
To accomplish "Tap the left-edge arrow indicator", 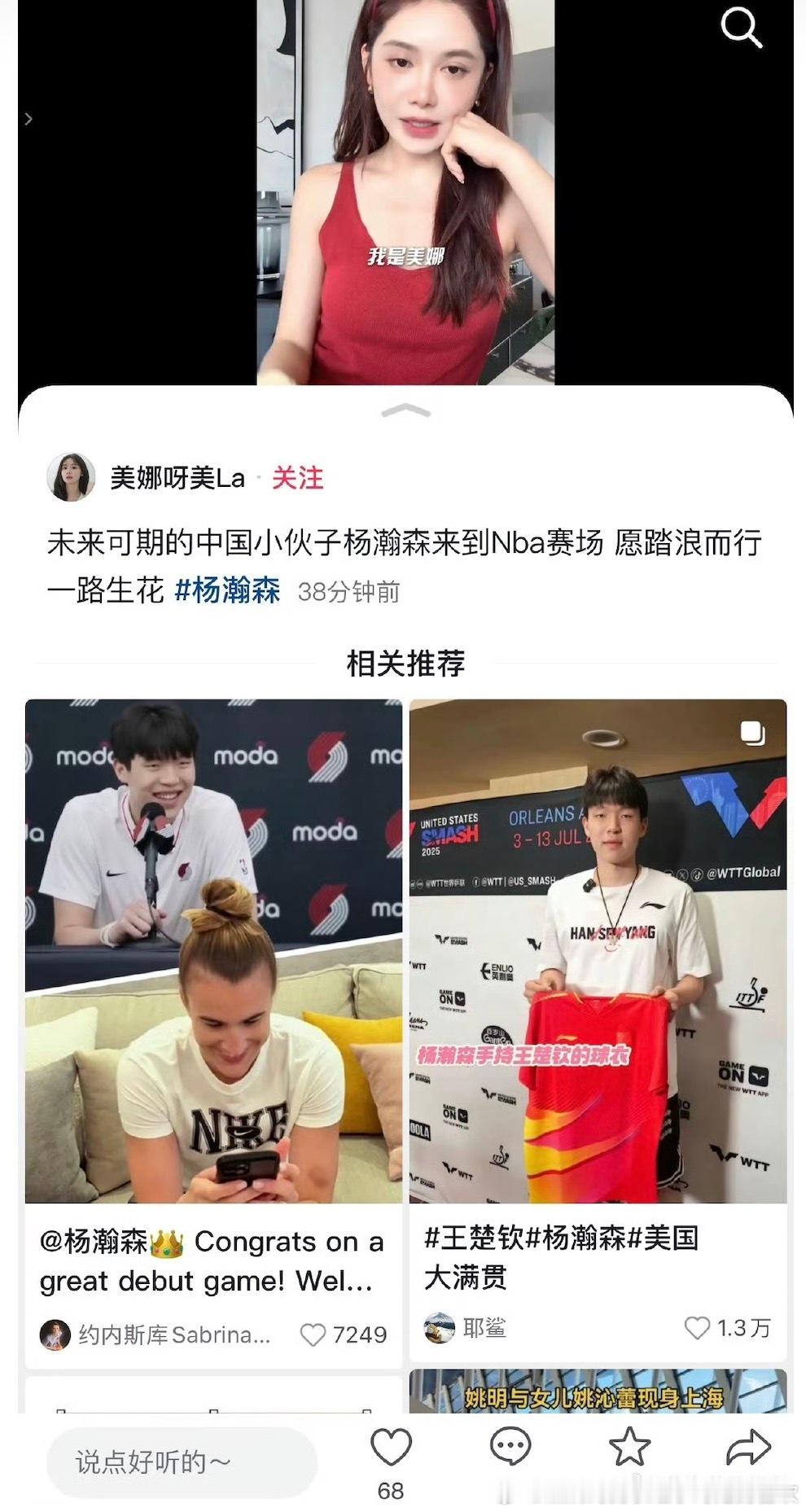I will [x=28, y=118].
